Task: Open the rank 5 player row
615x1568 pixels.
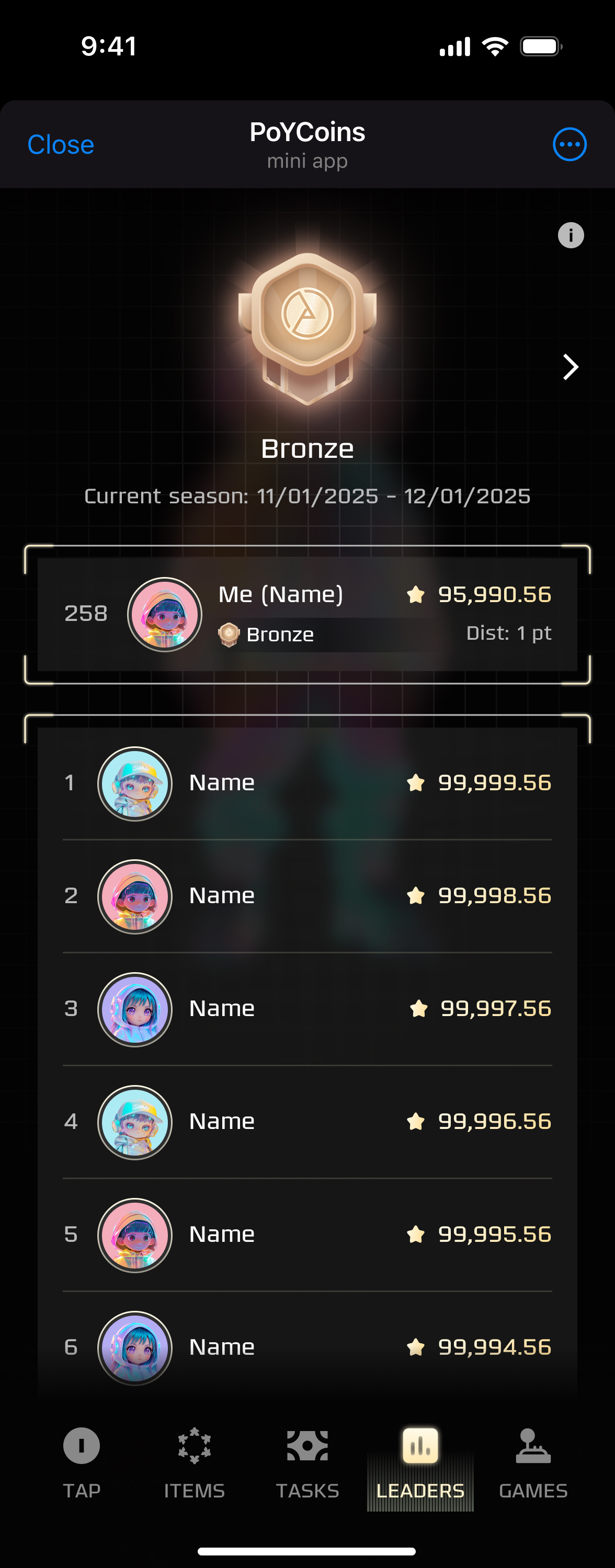Action: [307, 1235]
